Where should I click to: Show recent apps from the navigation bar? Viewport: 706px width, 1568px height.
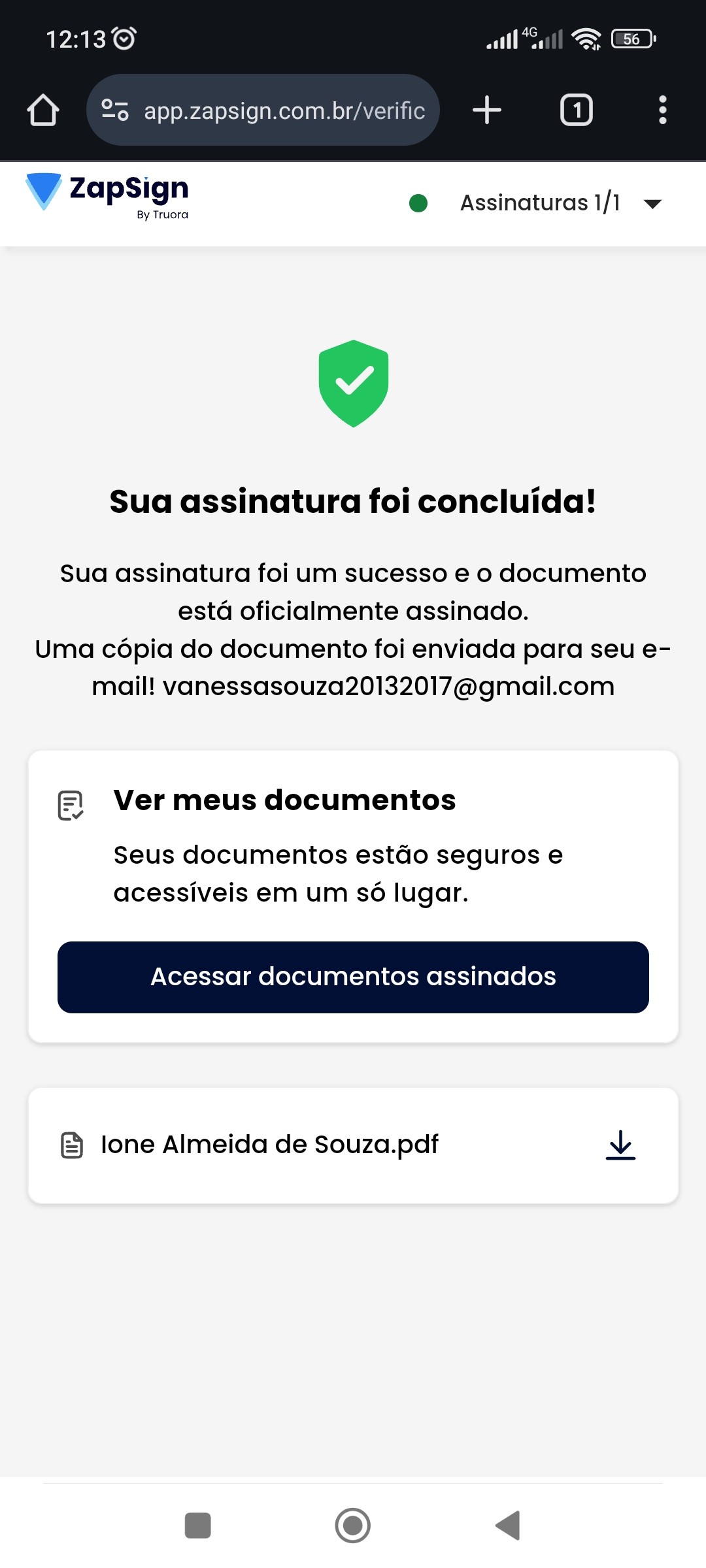[197, 1526]
